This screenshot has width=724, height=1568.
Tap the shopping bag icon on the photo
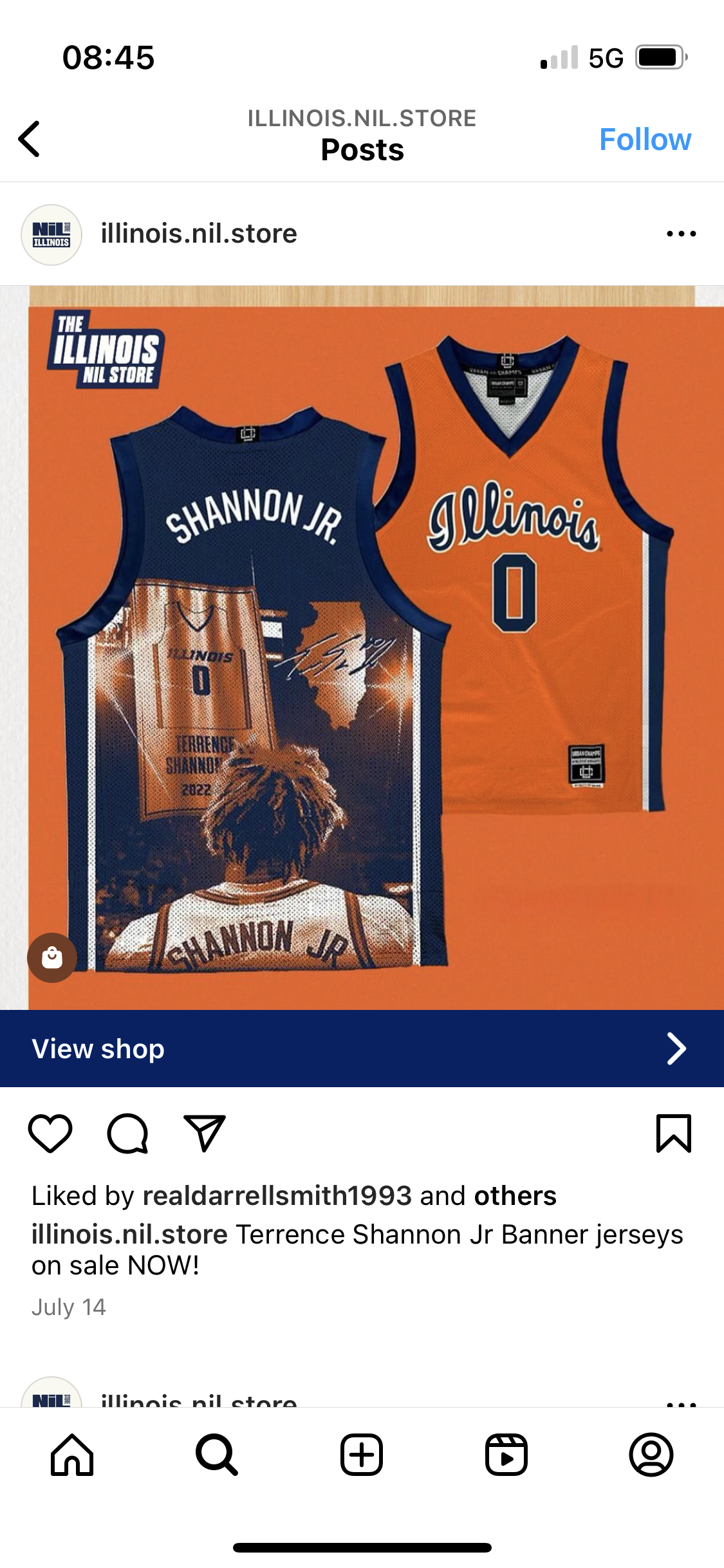pos(52,958)
